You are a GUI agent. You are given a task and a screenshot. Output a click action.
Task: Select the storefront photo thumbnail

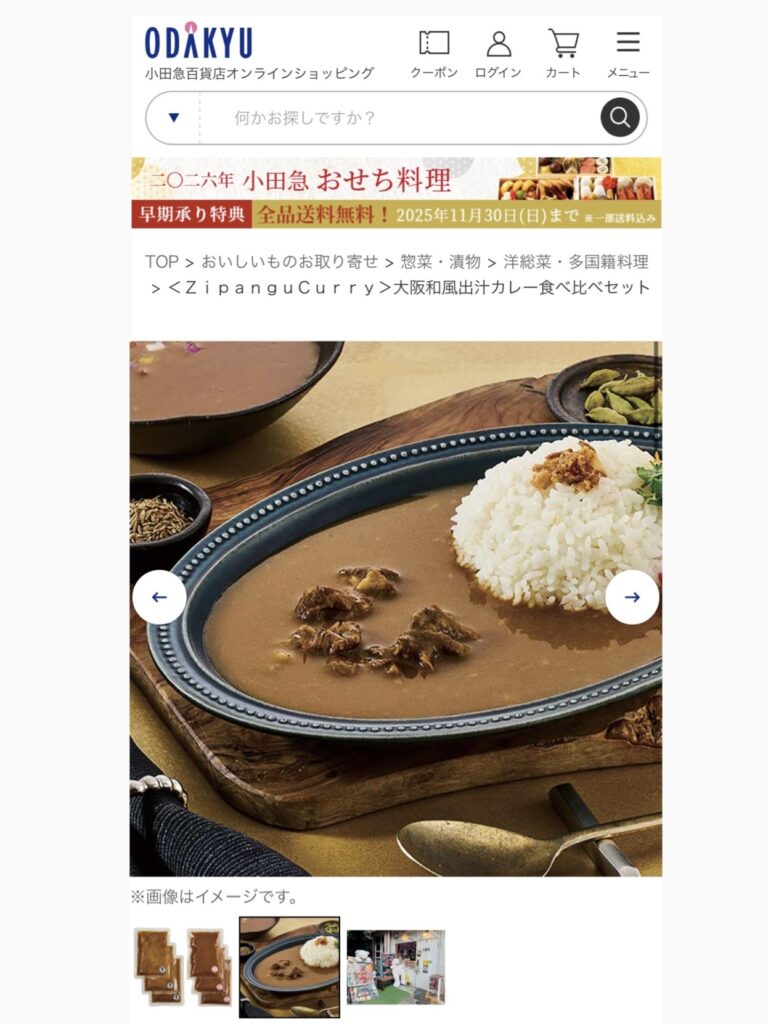point(396,967)
